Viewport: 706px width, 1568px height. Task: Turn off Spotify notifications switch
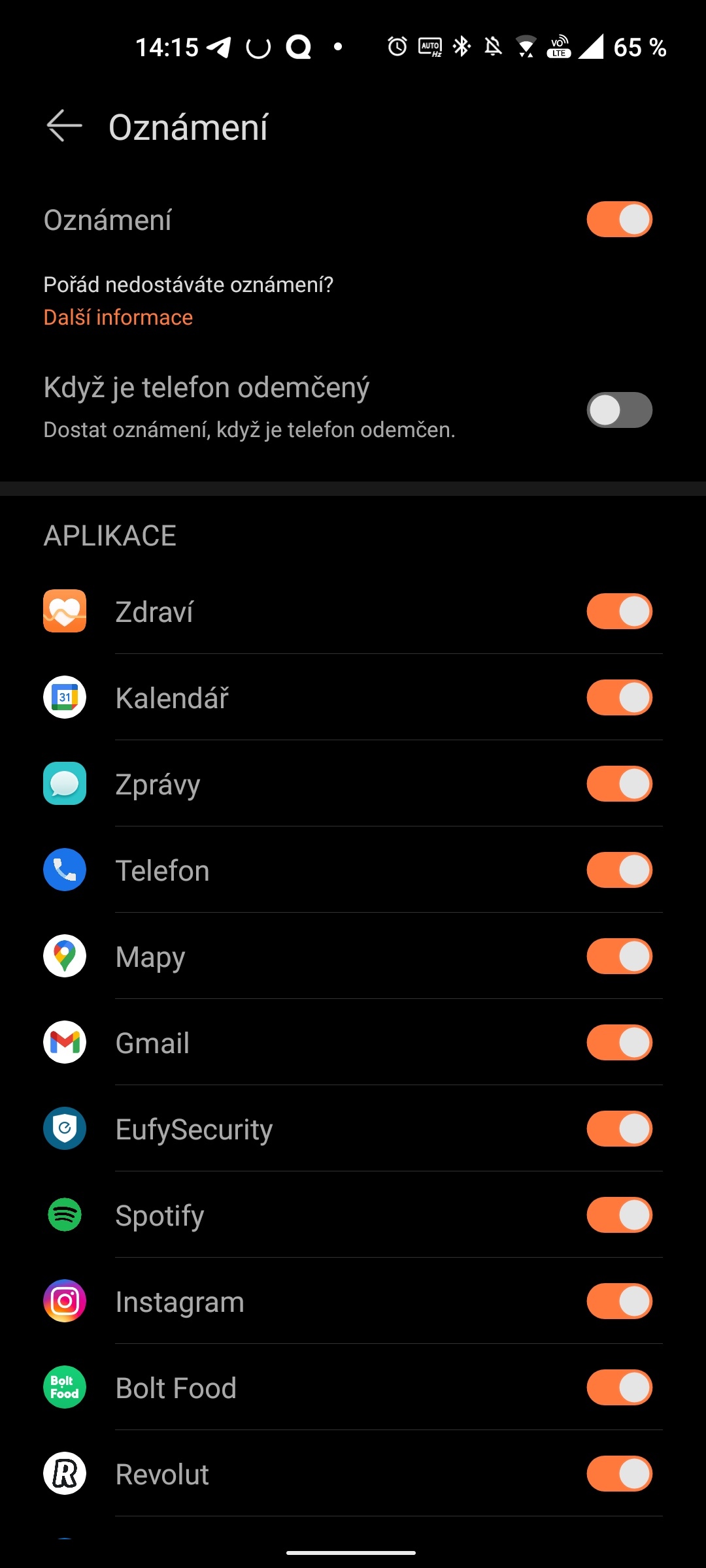(x=618, y=1215)
